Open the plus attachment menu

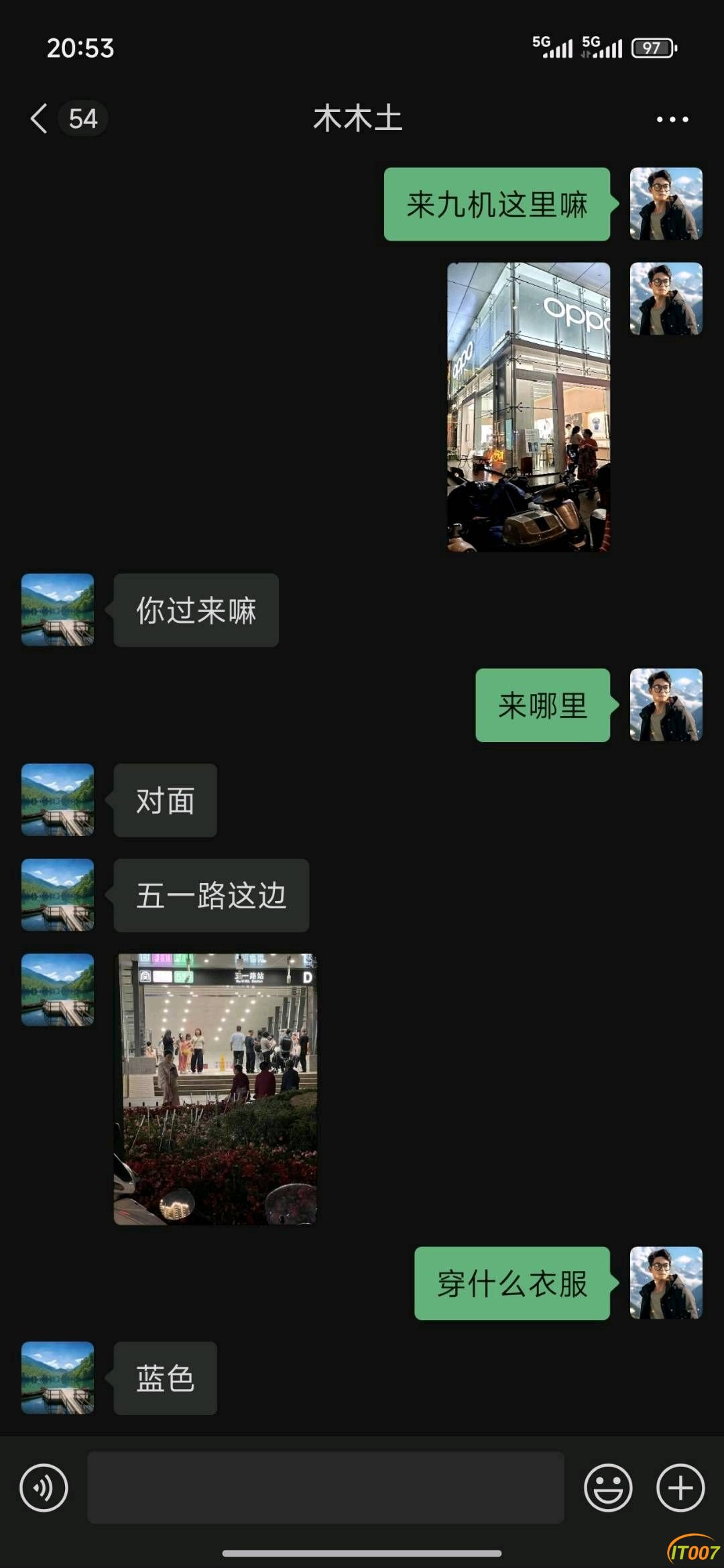click(680, 1488)
